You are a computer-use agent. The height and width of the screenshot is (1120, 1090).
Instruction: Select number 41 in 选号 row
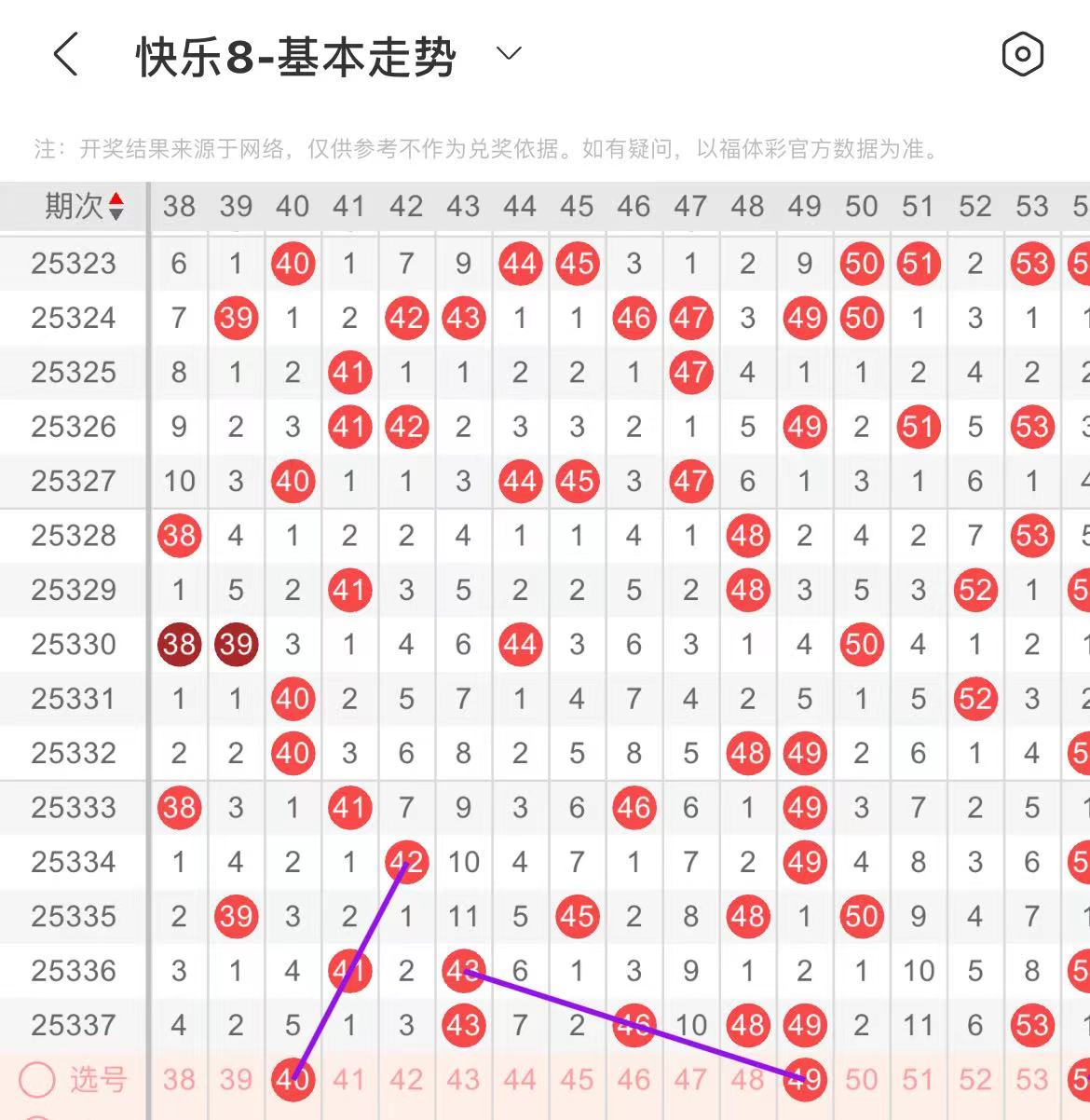click(x=349, y=1080)
